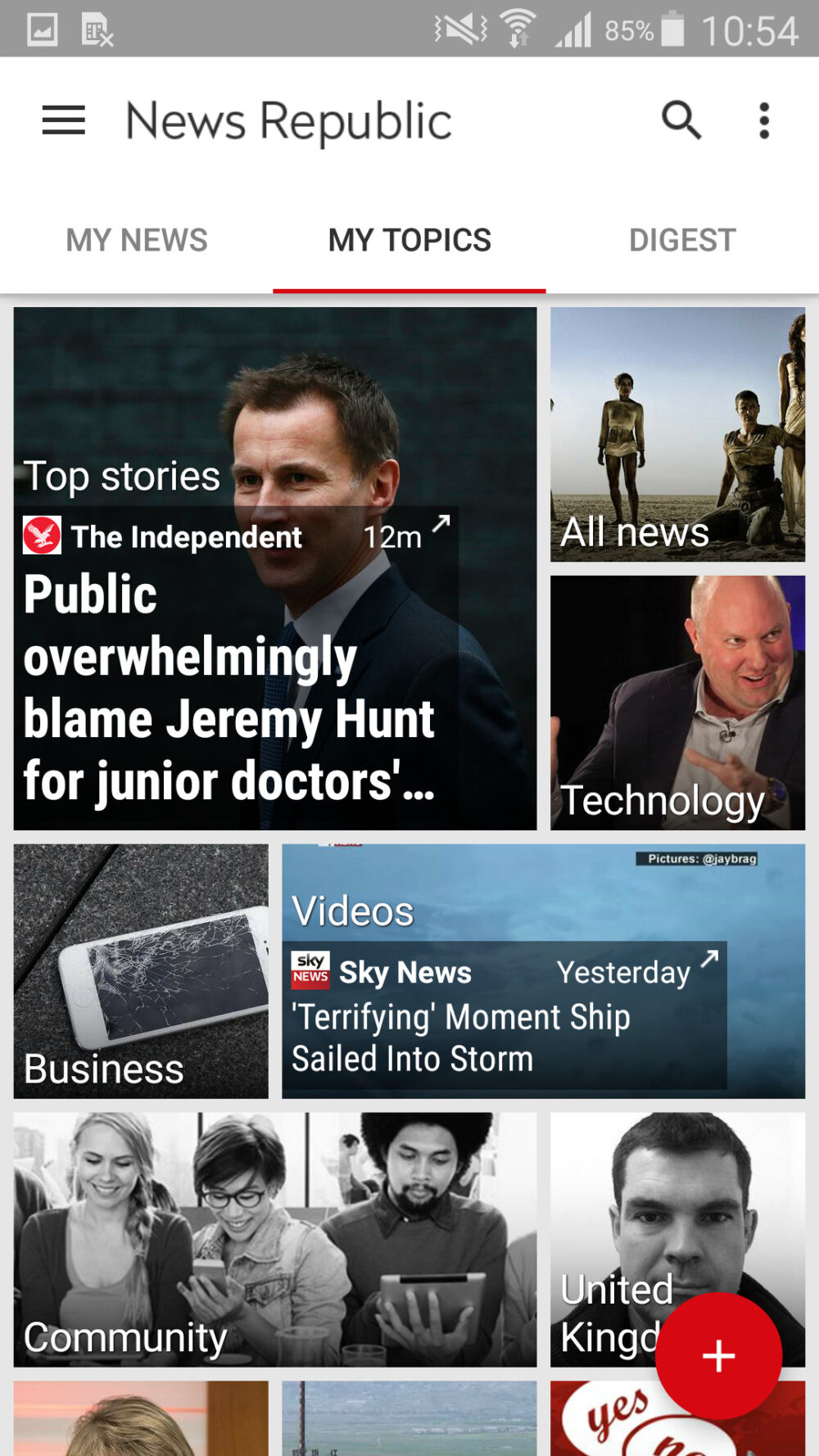This screenshot has width=819, height=1456.
Task: Tap The Independent publisher logo
Action: (43, 537)
